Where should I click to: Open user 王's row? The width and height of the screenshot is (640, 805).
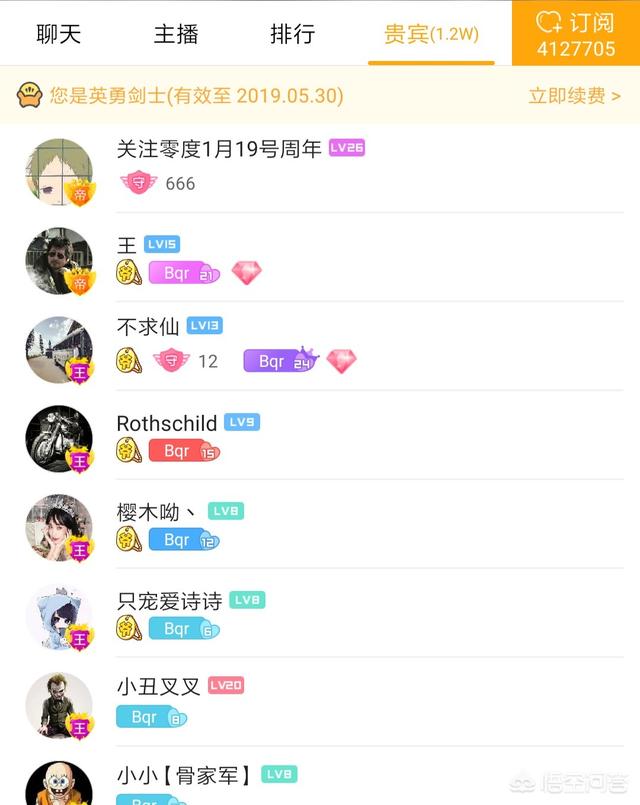(127, 245)
